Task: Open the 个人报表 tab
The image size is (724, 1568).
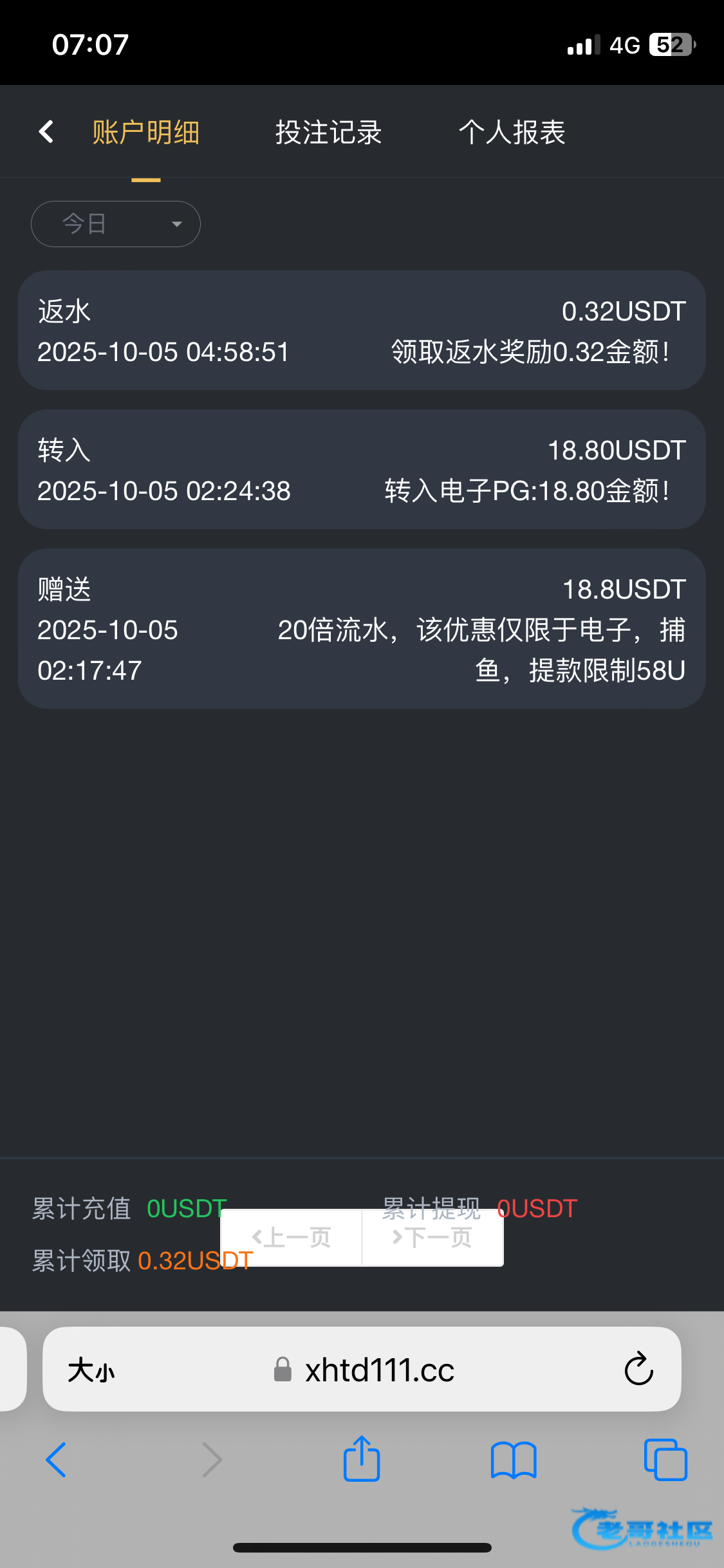Action: coord(512,133)
